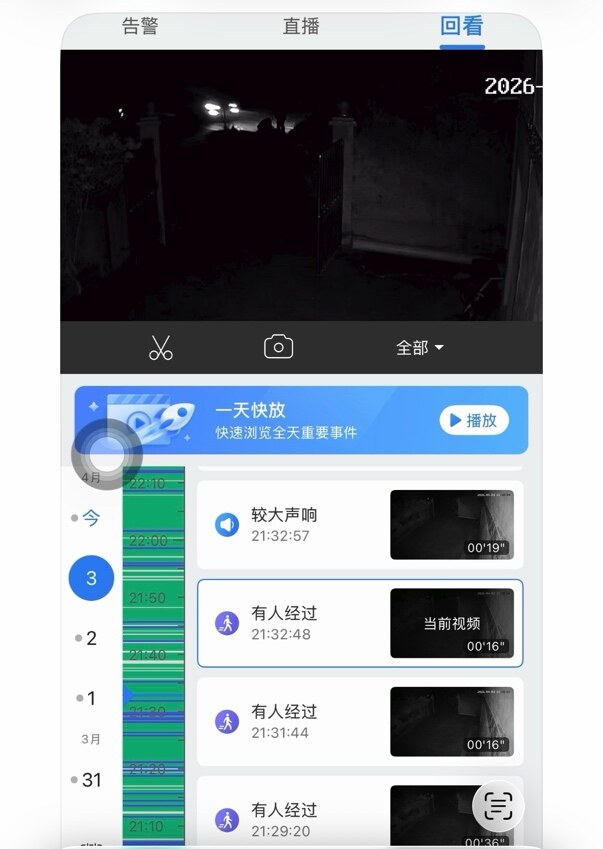The width and height of the screenshot is (603, 849).
Task: Tap the surveillance video player
Action: (x=301, y=185)
